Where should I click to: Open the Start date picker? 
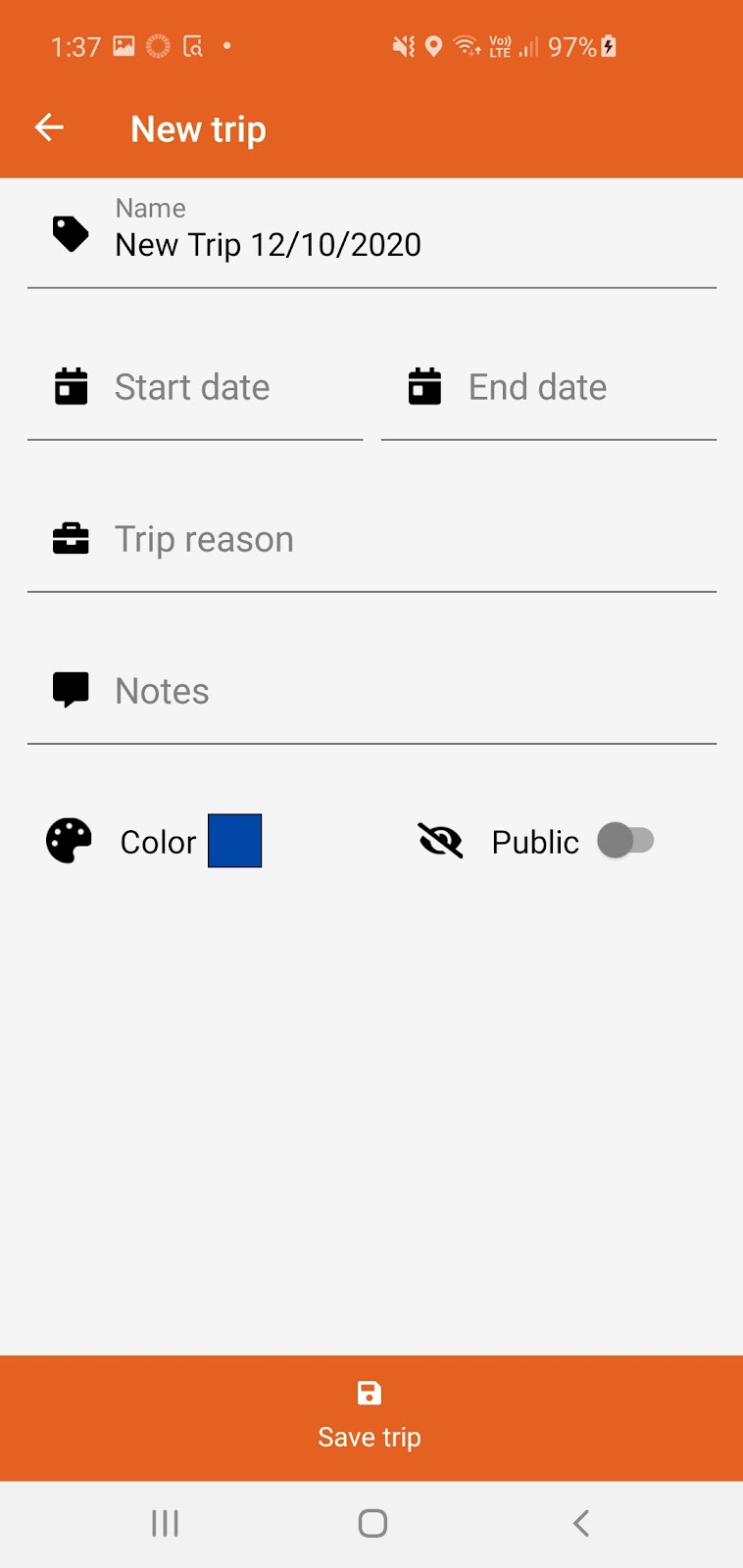pos(195,388)
